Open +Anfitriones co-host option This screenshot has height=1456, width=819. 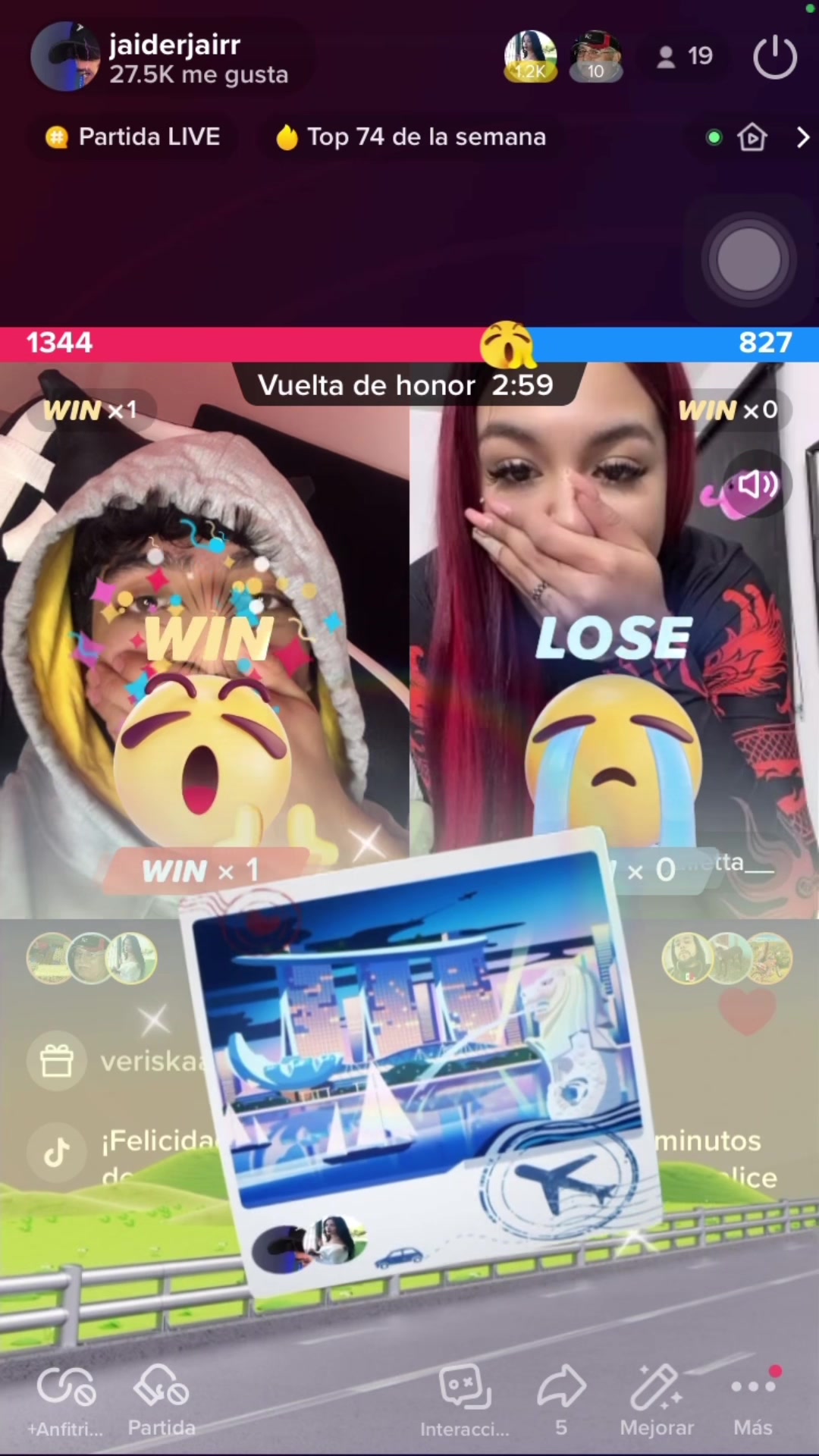pyautogui.click(x=66, y=1401)
